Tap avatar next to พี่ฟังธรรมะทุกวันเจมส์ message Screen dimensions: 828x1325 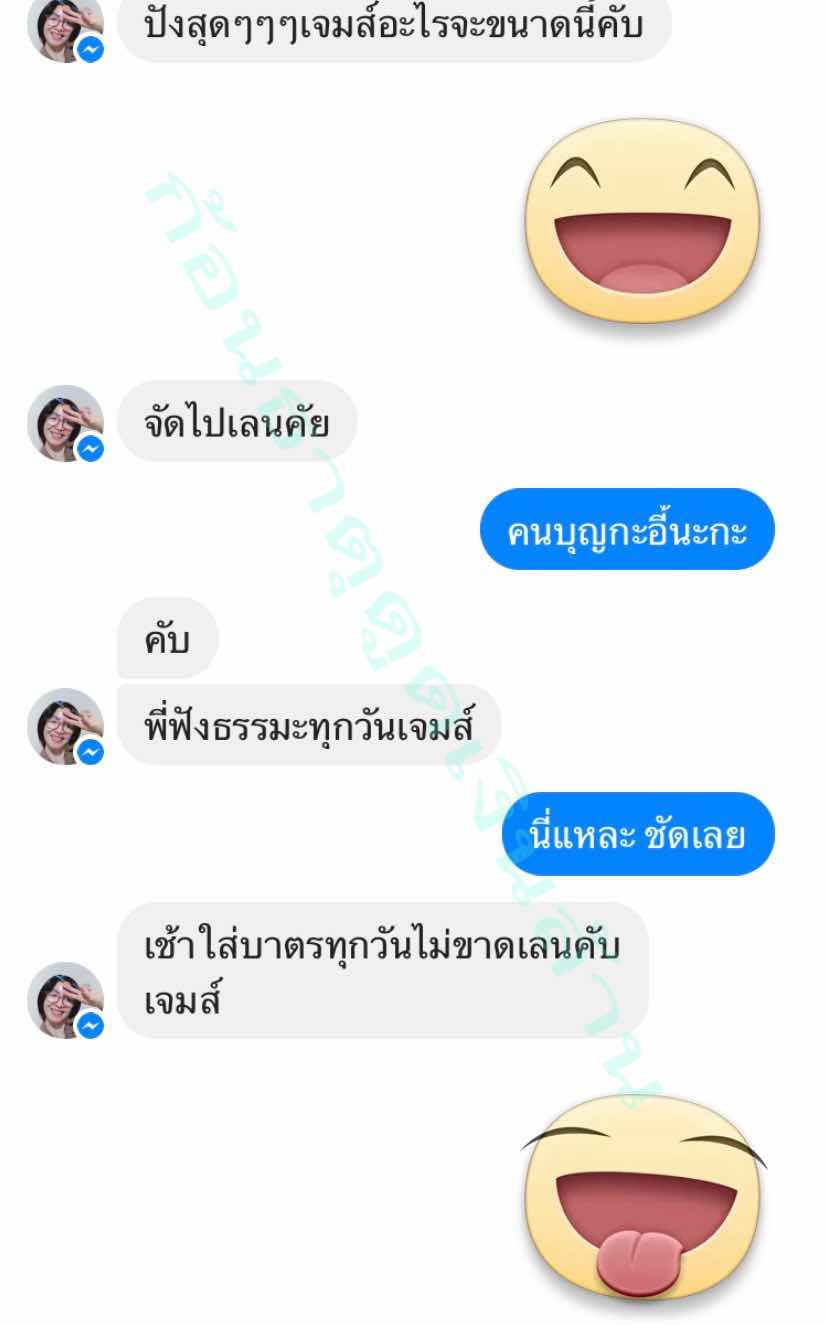(x=65, y=726)
